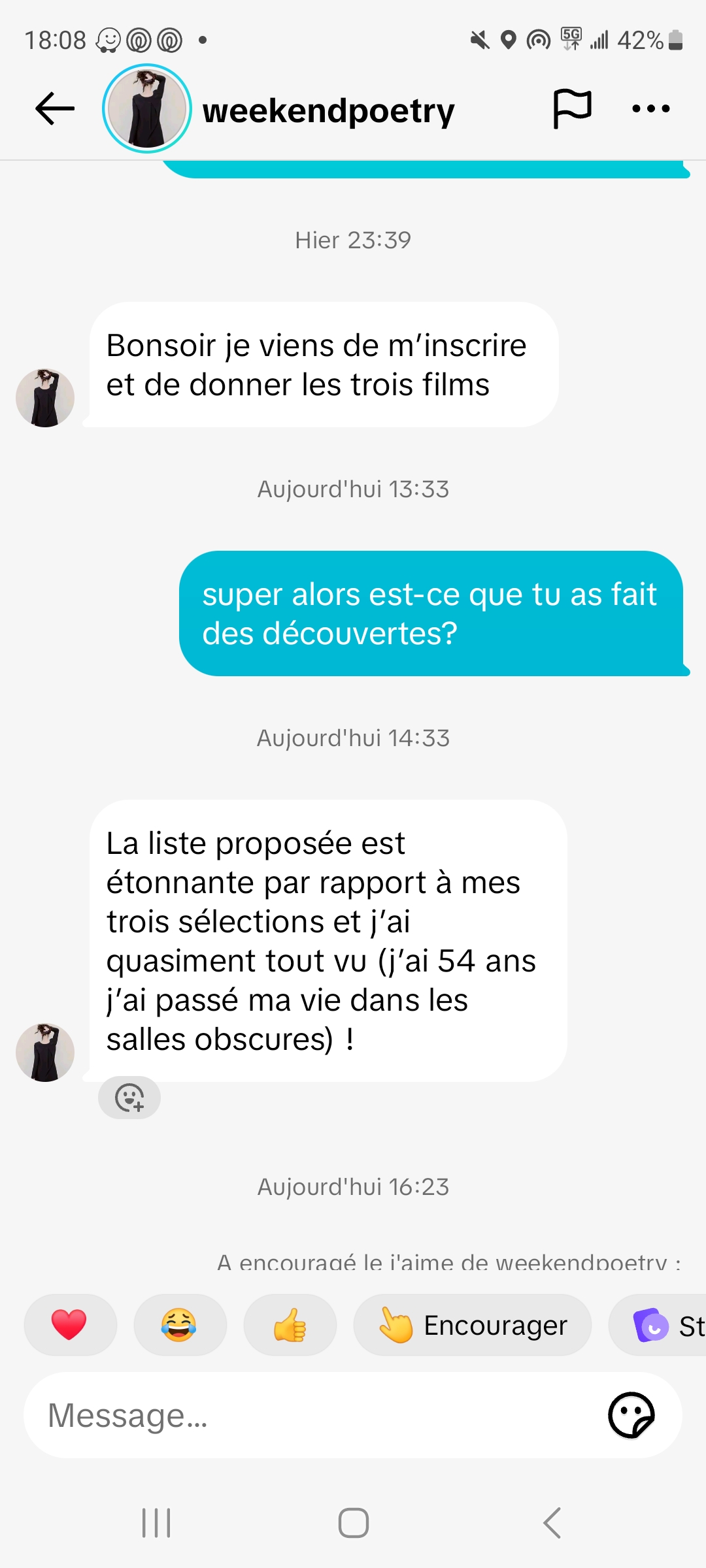Screen dimensions: 706x1568
Task: Go back from the weekendpoetry chat
Action: (x=55, y=108)
